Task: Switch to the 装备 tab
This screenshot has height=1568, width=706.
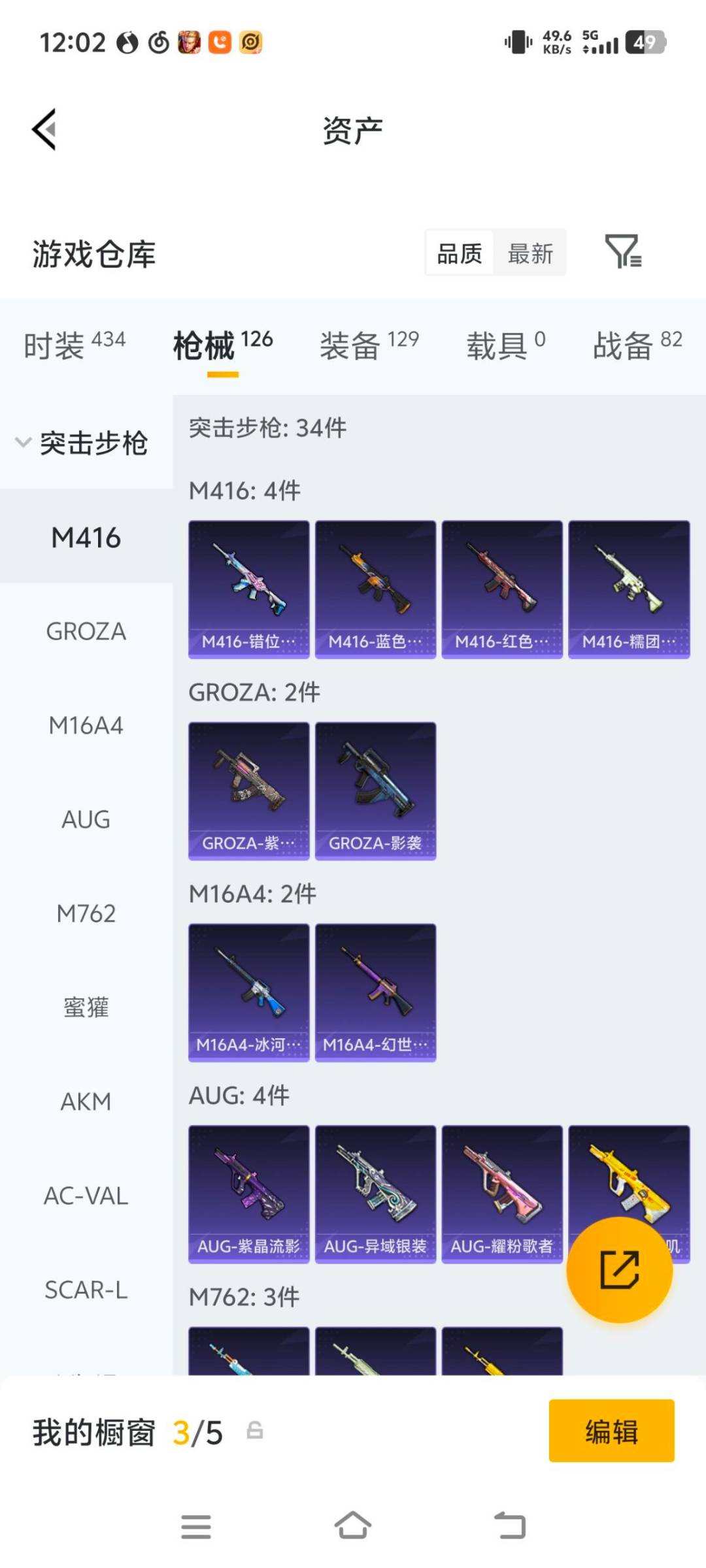Action: click(x=369, y=345)
